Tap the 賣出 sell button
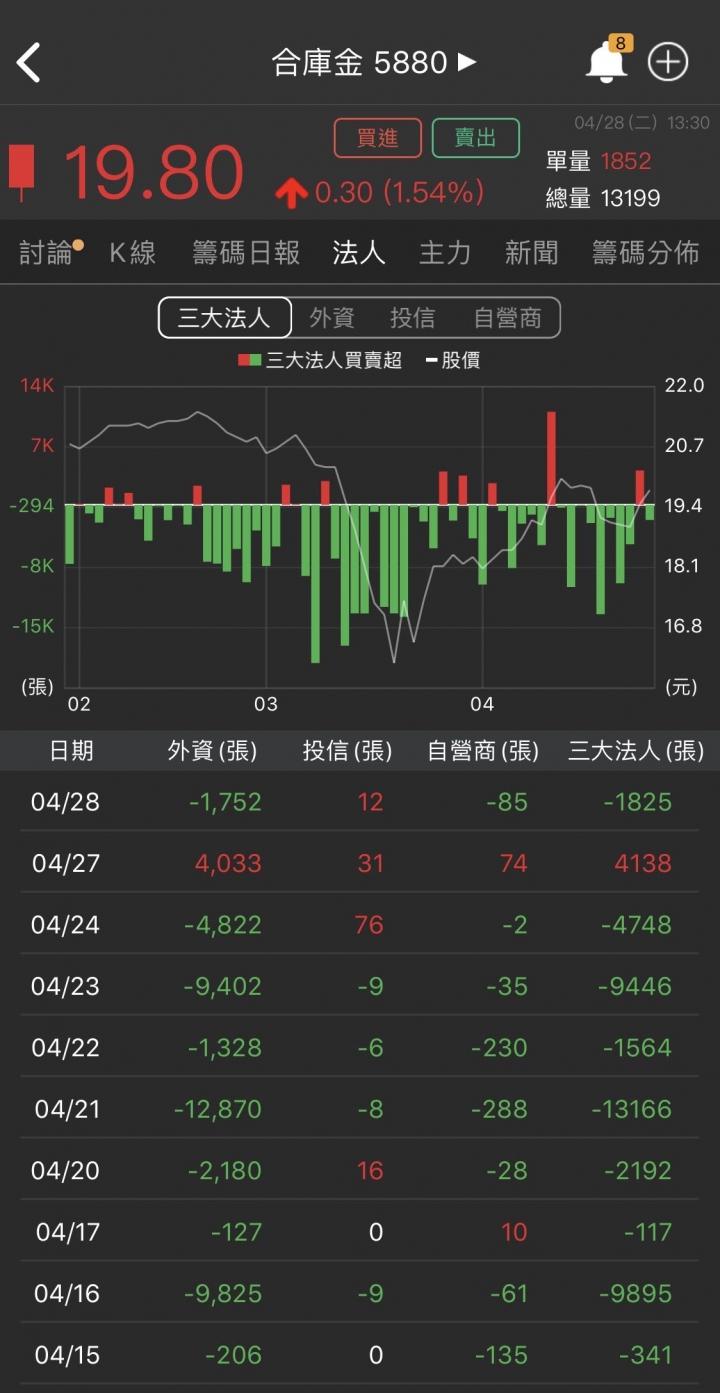The width and height of the screenshot is (720, 1393). click(476, 138)
